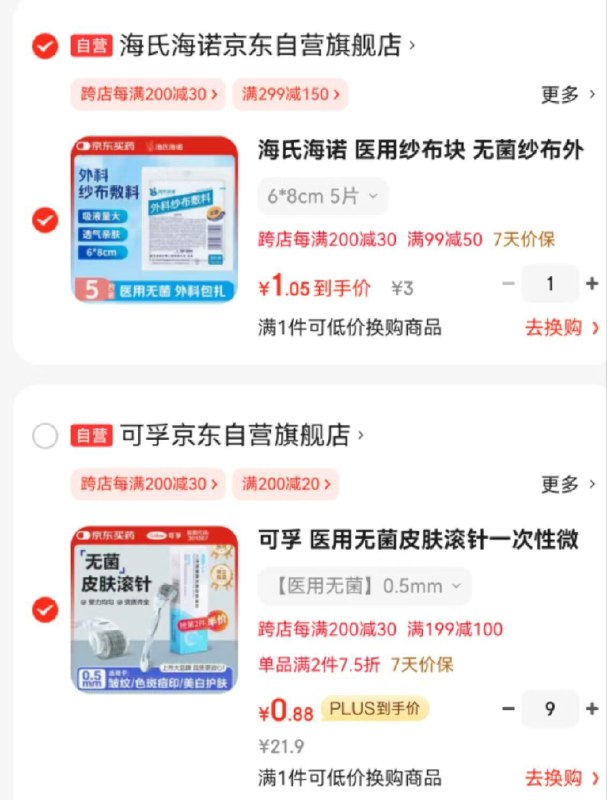The image size is (607, 800).
Task: Increase quantity of 医用纱布块
Action: (x=592, y=284)
